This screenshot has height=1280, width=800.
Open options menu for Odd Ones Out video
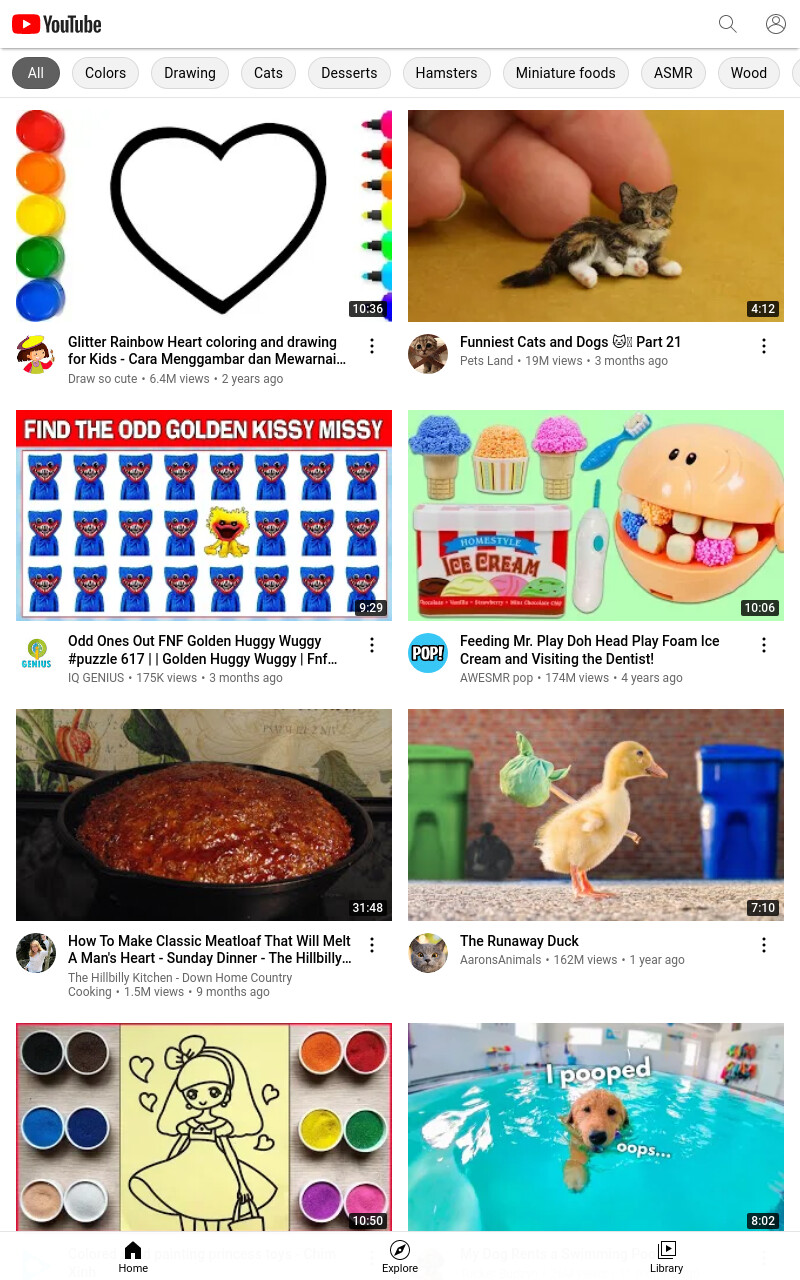372,646
